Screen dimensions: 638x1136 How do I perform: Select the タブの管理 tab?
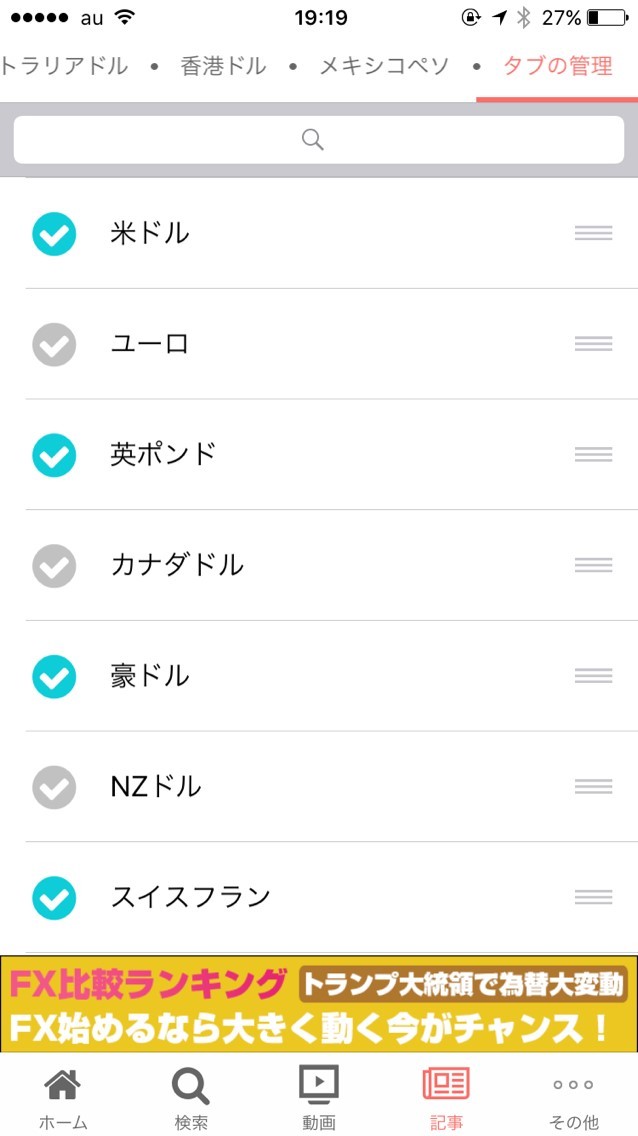point(557,67)
